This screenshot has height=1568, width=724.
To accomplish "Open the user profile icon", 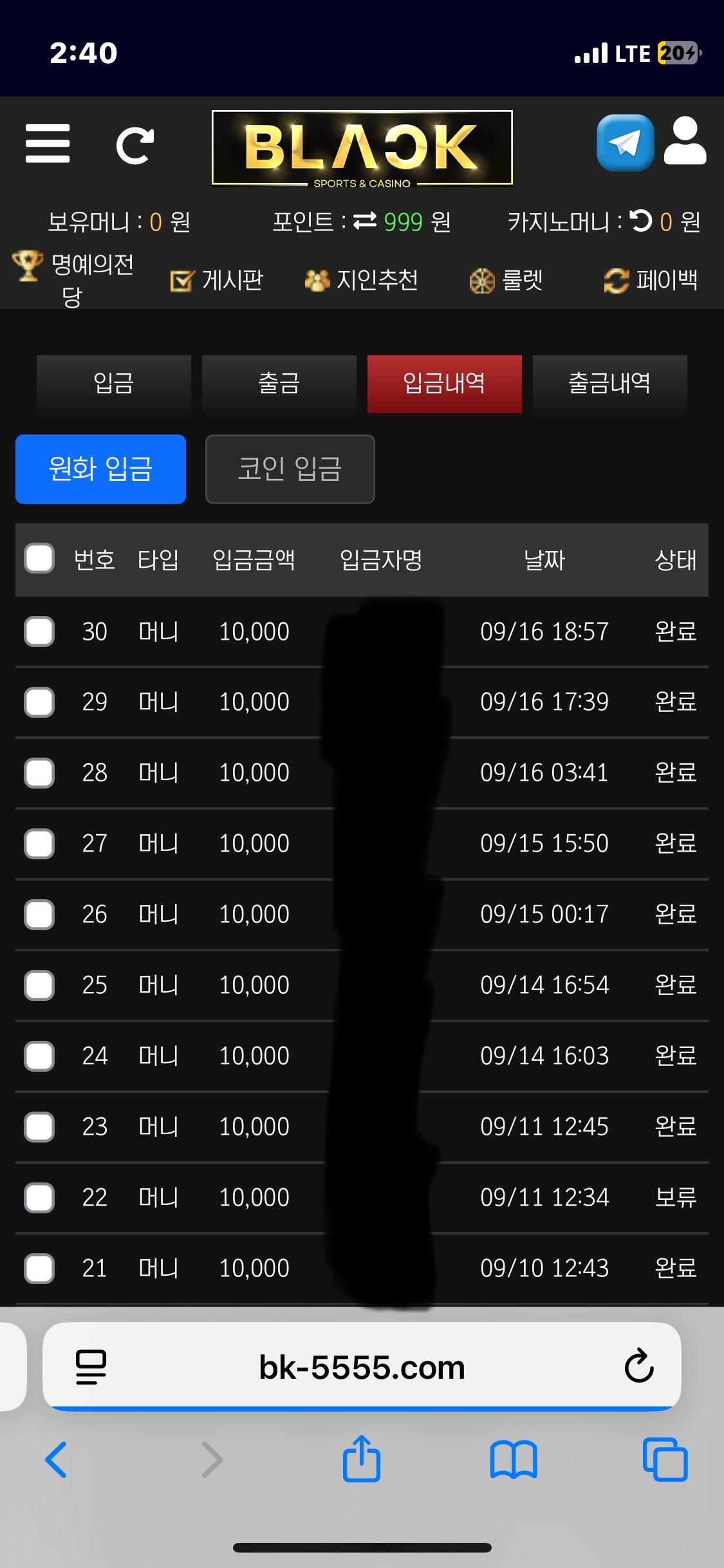I will 685,142.
